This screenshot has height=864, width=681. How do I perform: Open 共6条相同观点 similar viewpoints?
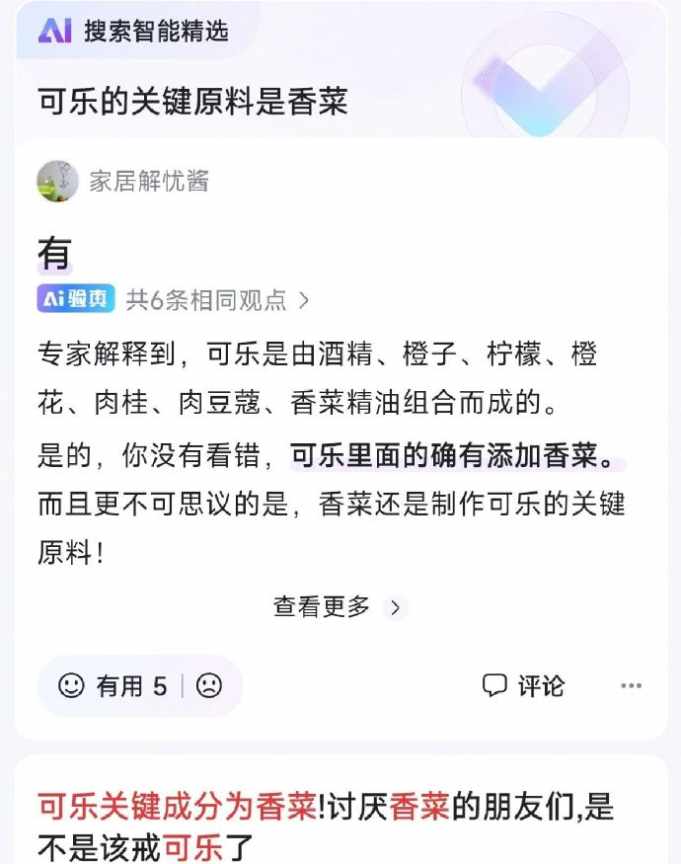point(216,299)
